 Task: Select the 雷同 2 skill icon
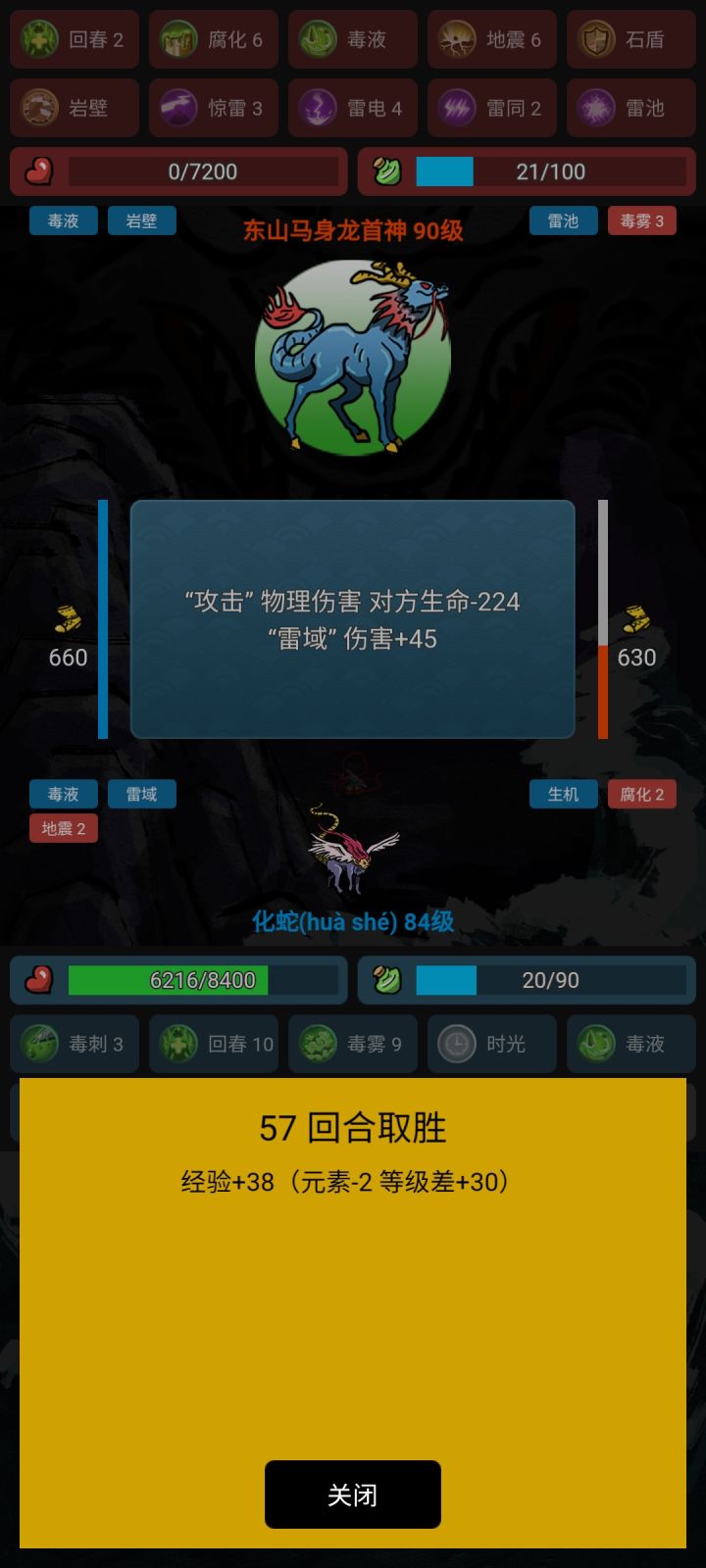pos(491,108)
